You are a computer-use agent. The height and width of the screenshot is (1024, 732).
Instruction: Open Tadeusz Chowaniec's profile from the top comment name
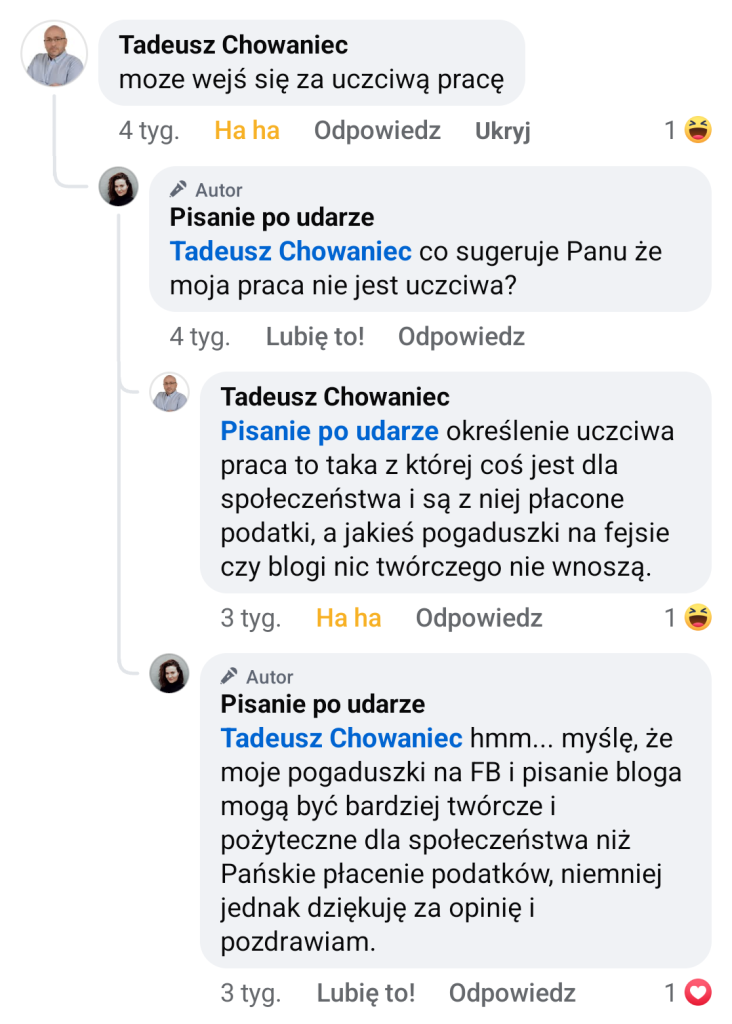(x=233, y=46)
